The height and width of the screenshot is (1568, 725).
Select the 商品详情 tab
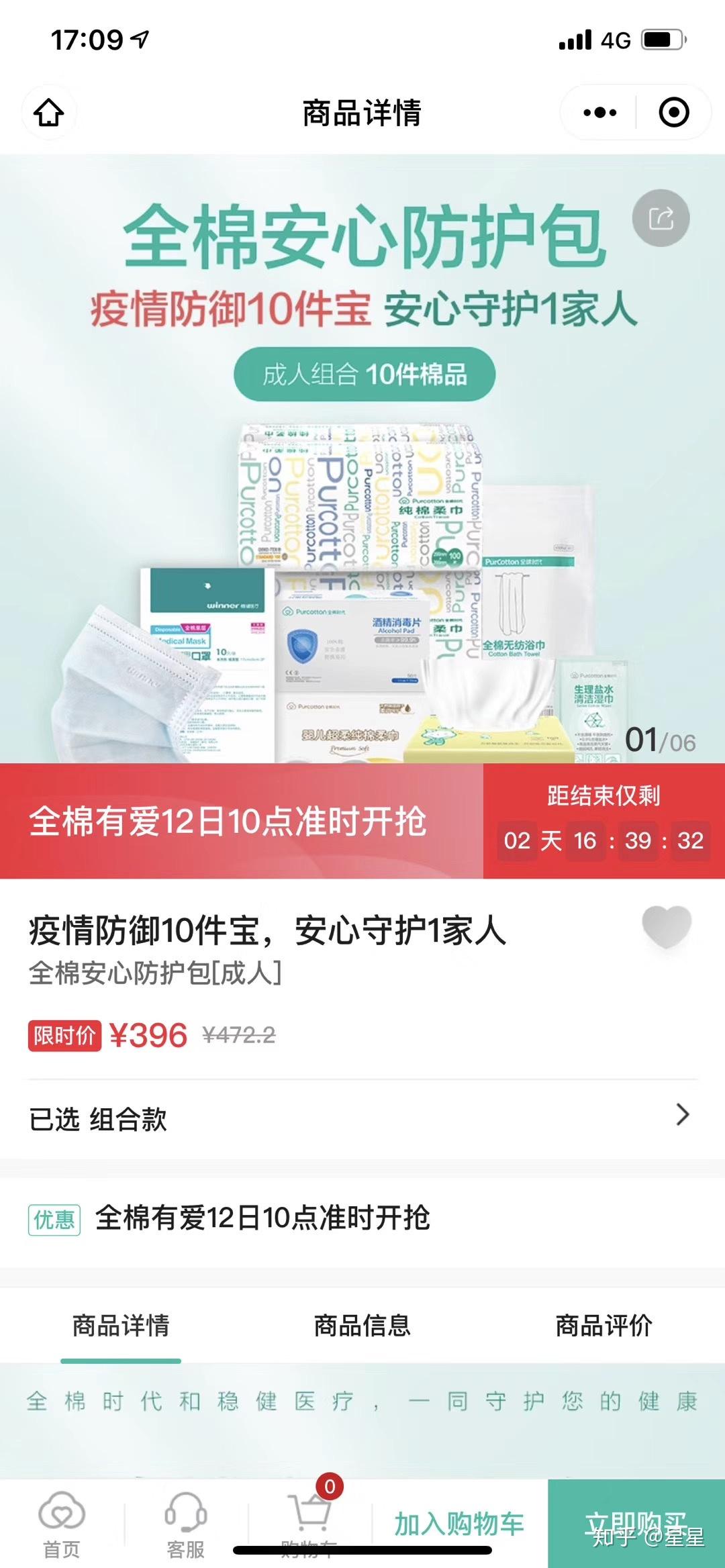121,1326
